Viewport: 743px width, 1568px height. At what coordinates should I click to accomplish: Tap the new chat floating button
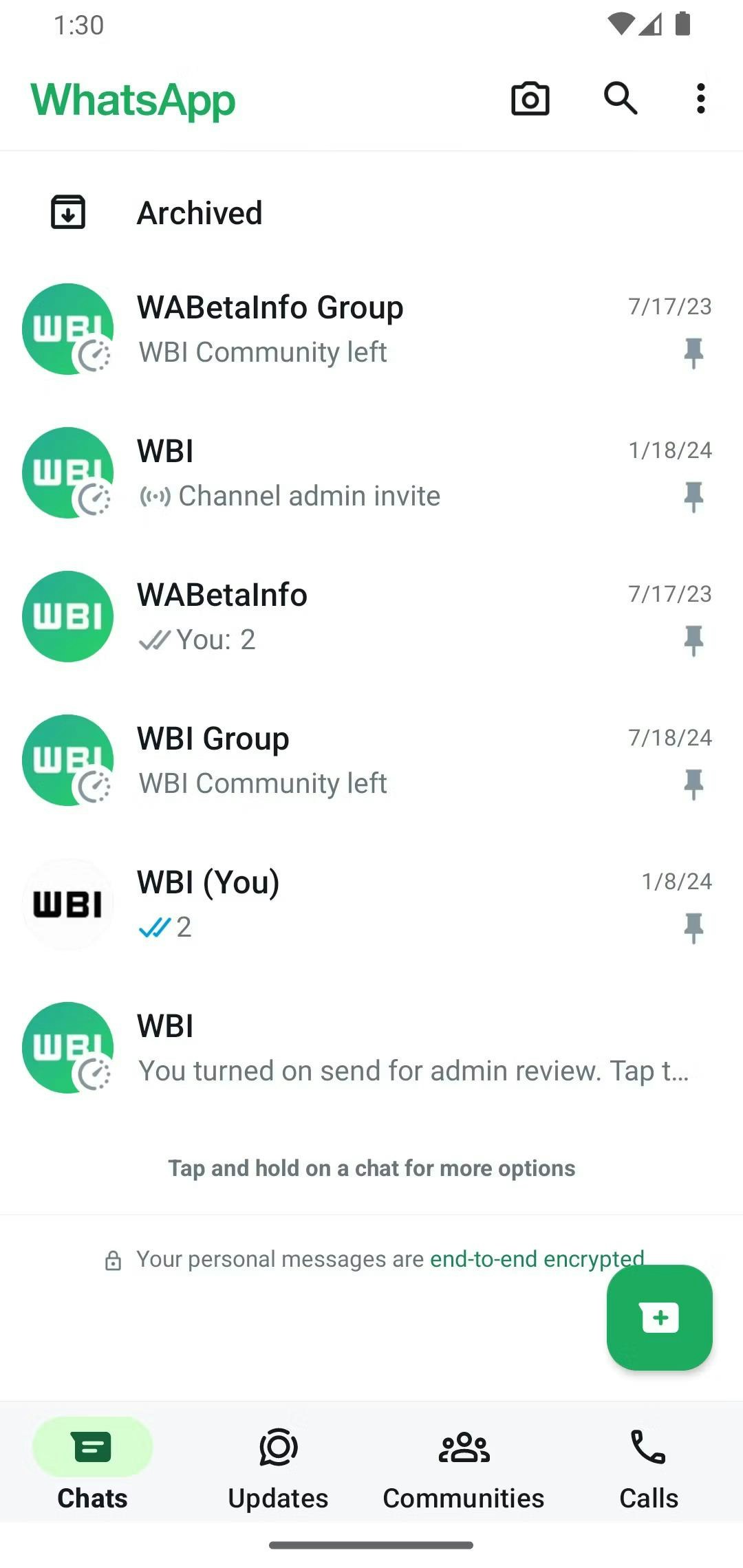[x=659, y=1318]
